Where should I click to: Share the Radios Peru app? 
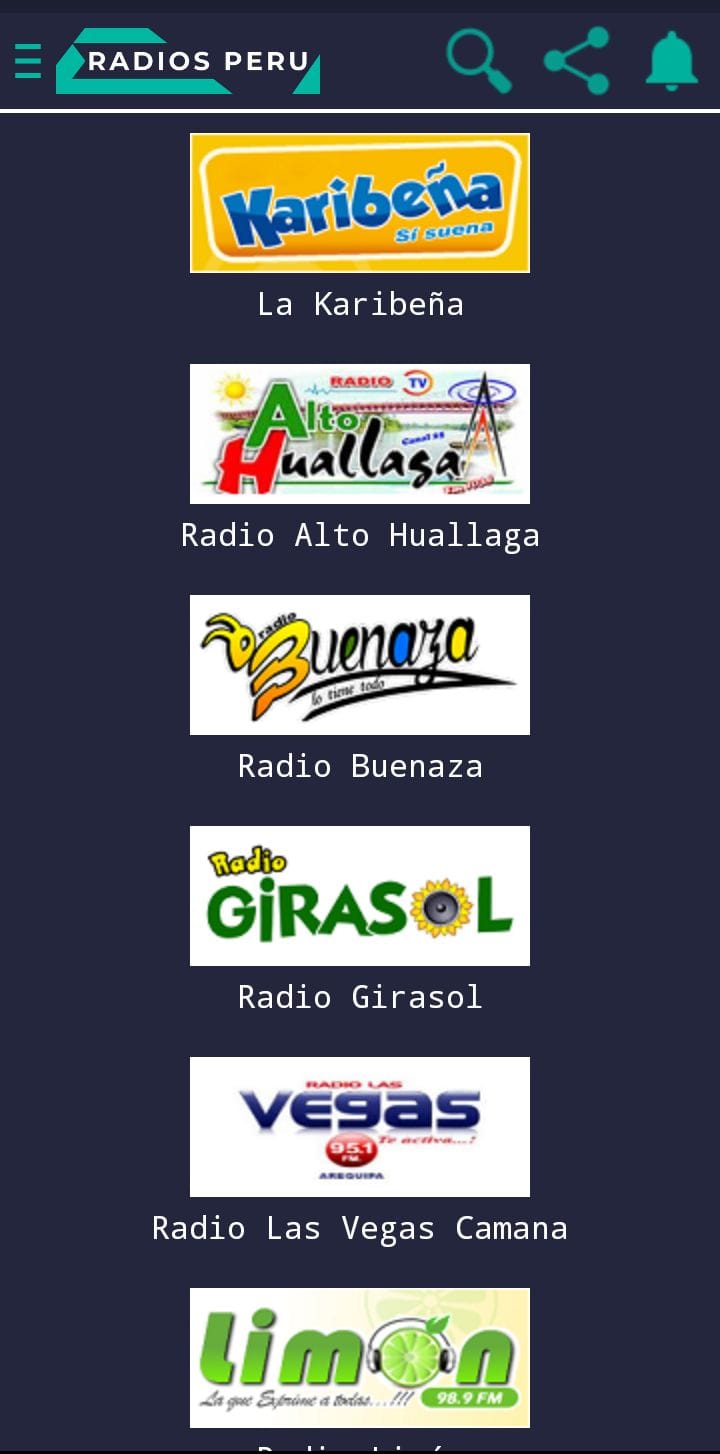click(x=577, y=61)
